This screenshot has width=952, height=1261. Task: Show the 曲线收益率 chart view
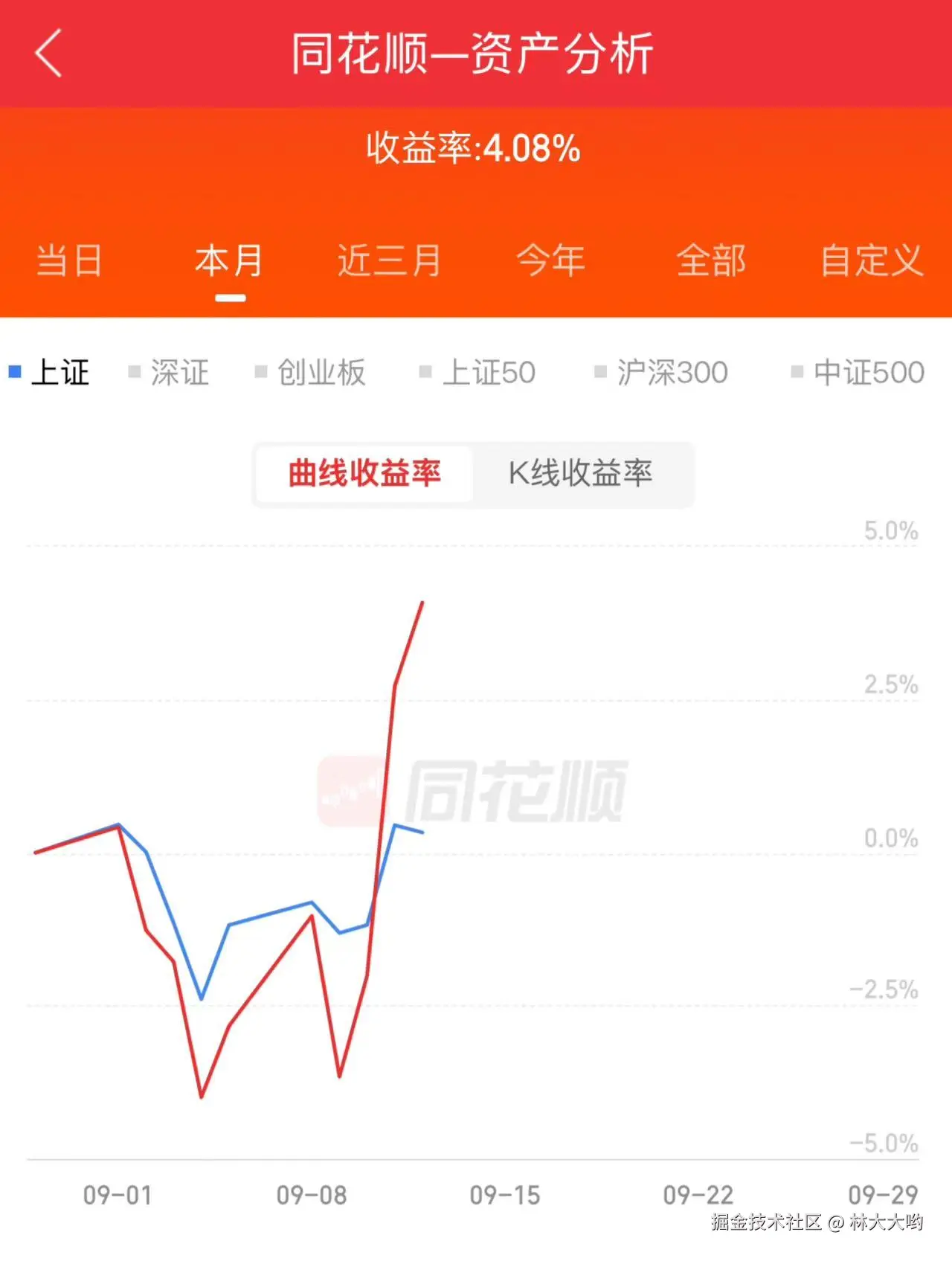coord(364,474)
